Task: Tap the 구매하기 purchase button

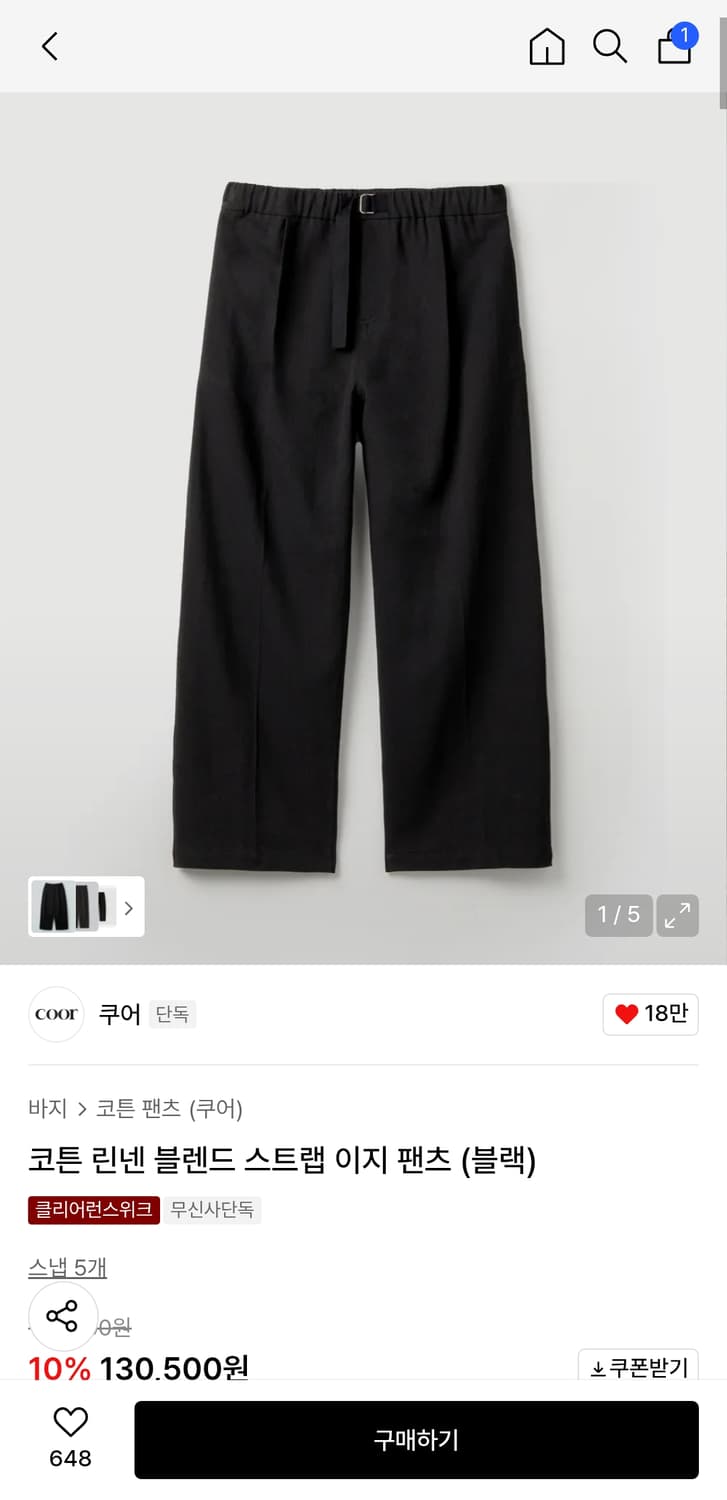Action: point(418,1439)
